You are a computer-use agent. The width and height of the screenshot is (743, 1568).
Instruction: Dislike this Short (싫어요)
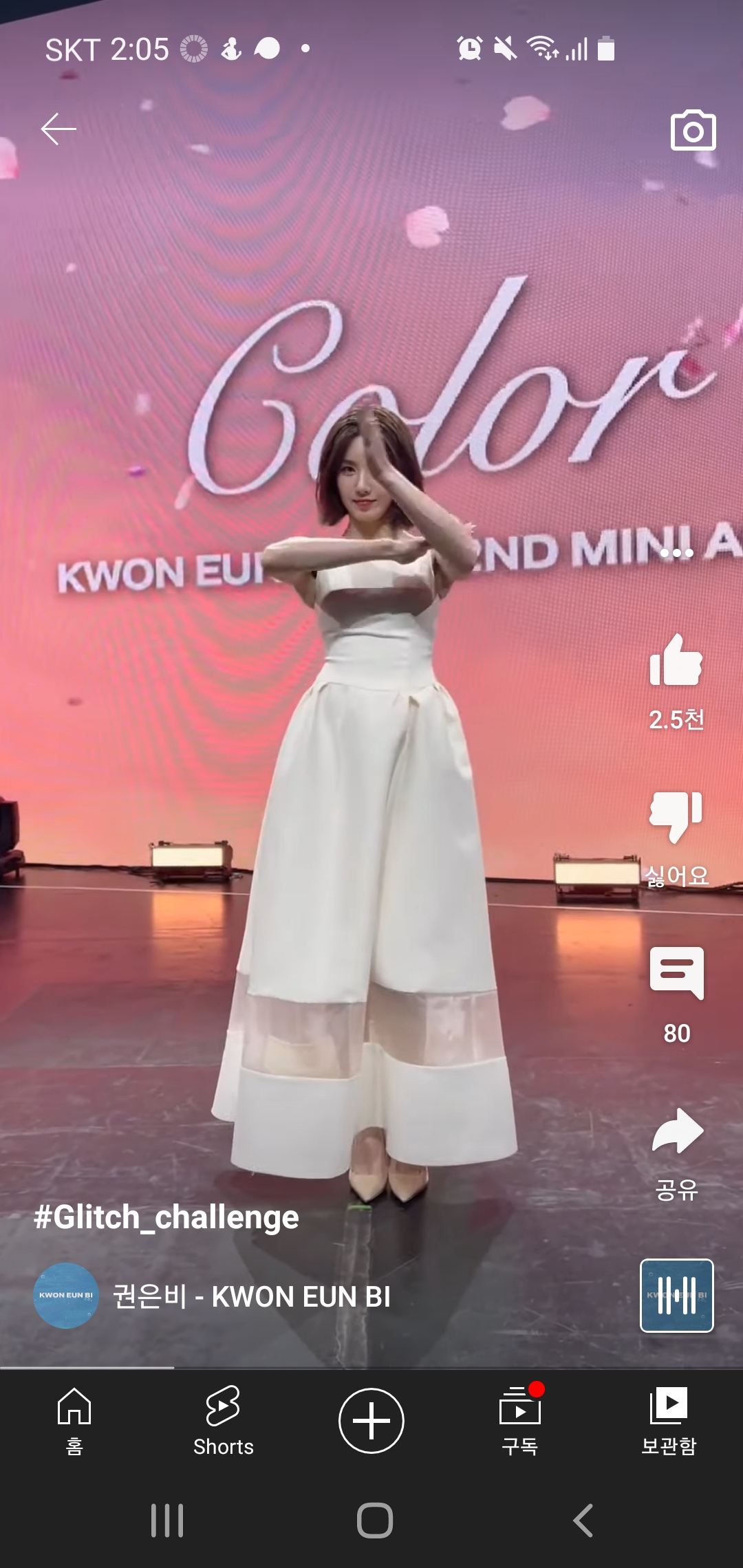[676, 817]
